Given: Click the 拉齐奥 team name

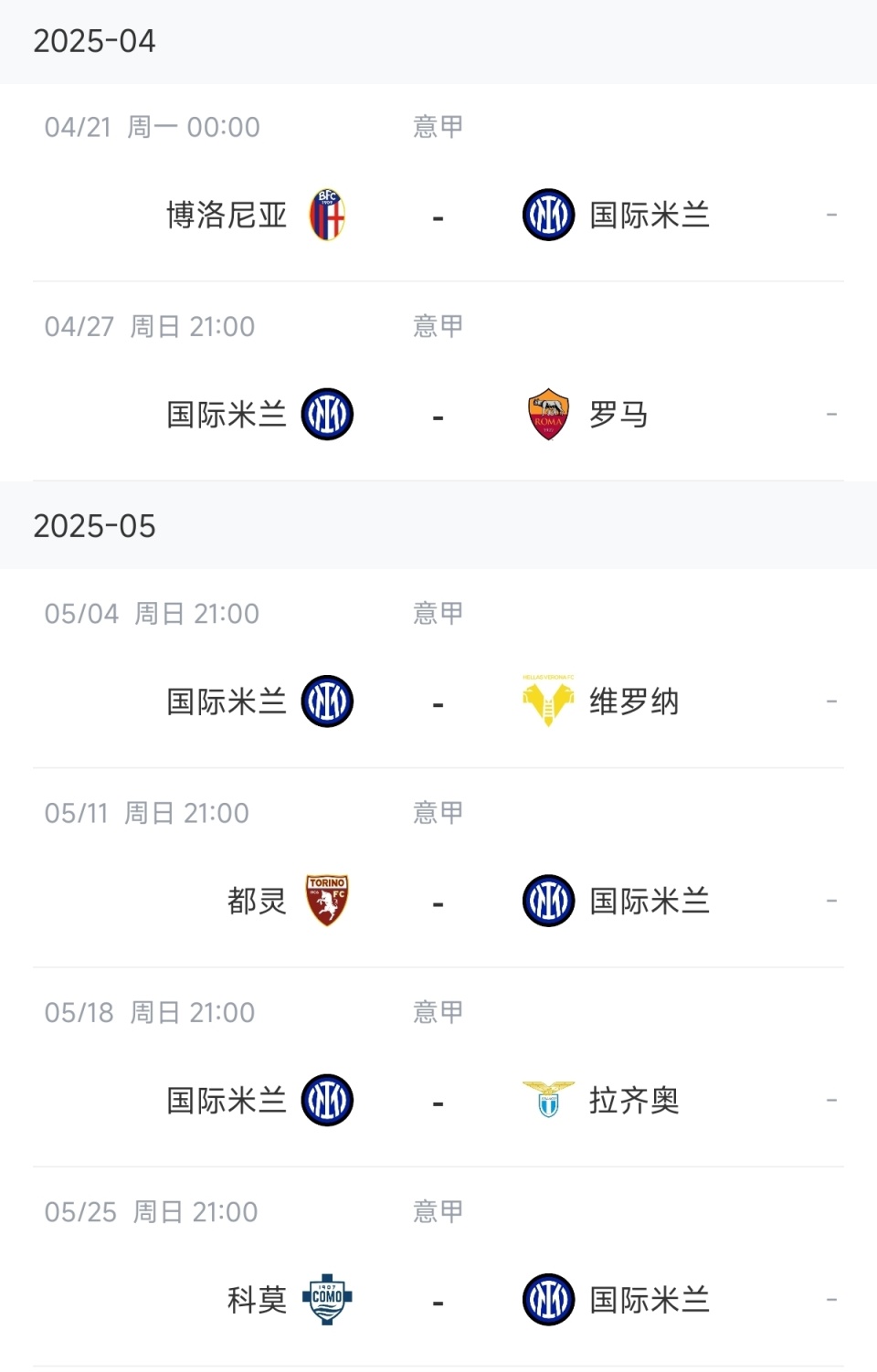Looking at the screenshot, I should [634, 1100].
